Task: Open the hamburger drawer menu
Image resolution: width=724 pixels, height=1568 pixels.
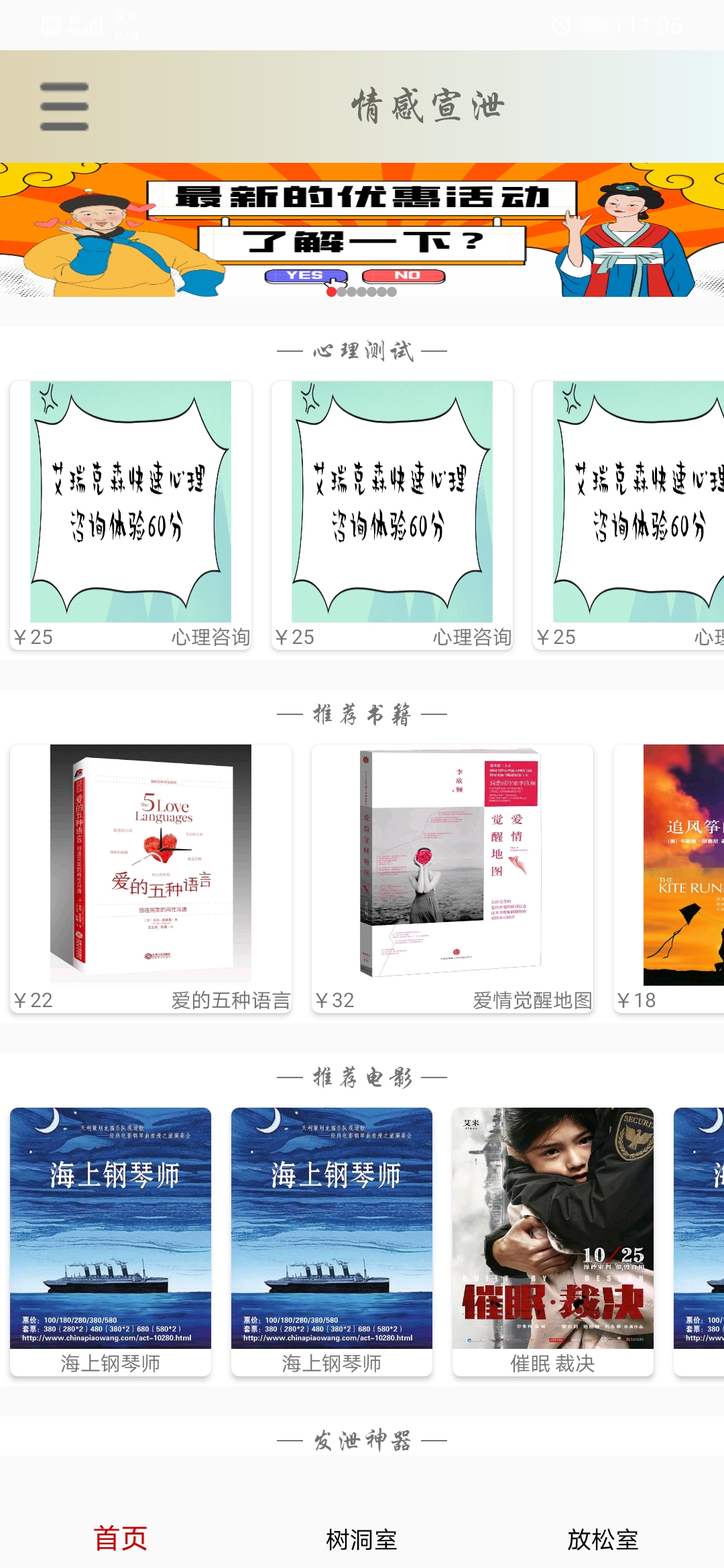Action: 64,107
